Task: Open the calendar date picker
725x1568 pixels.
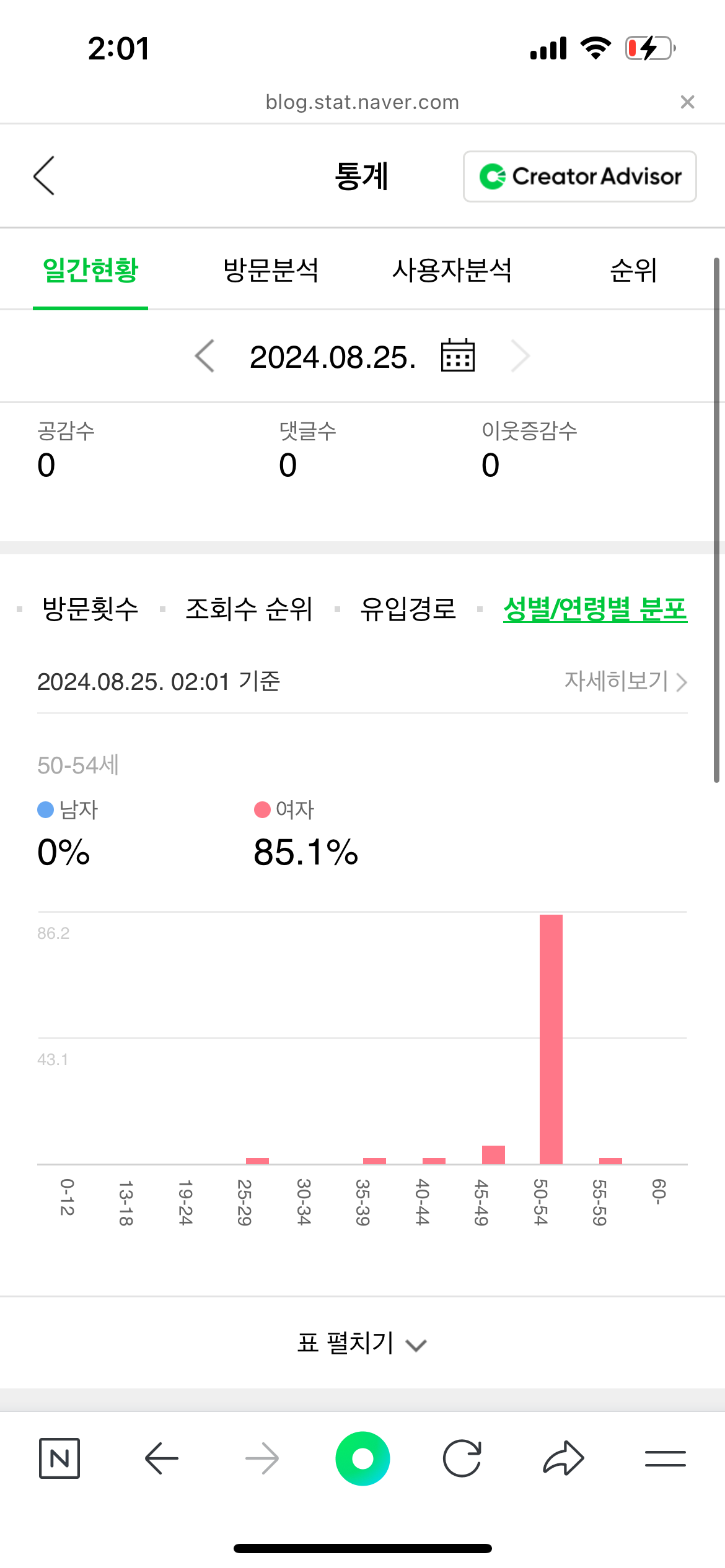Action: [x=458, y=355]
